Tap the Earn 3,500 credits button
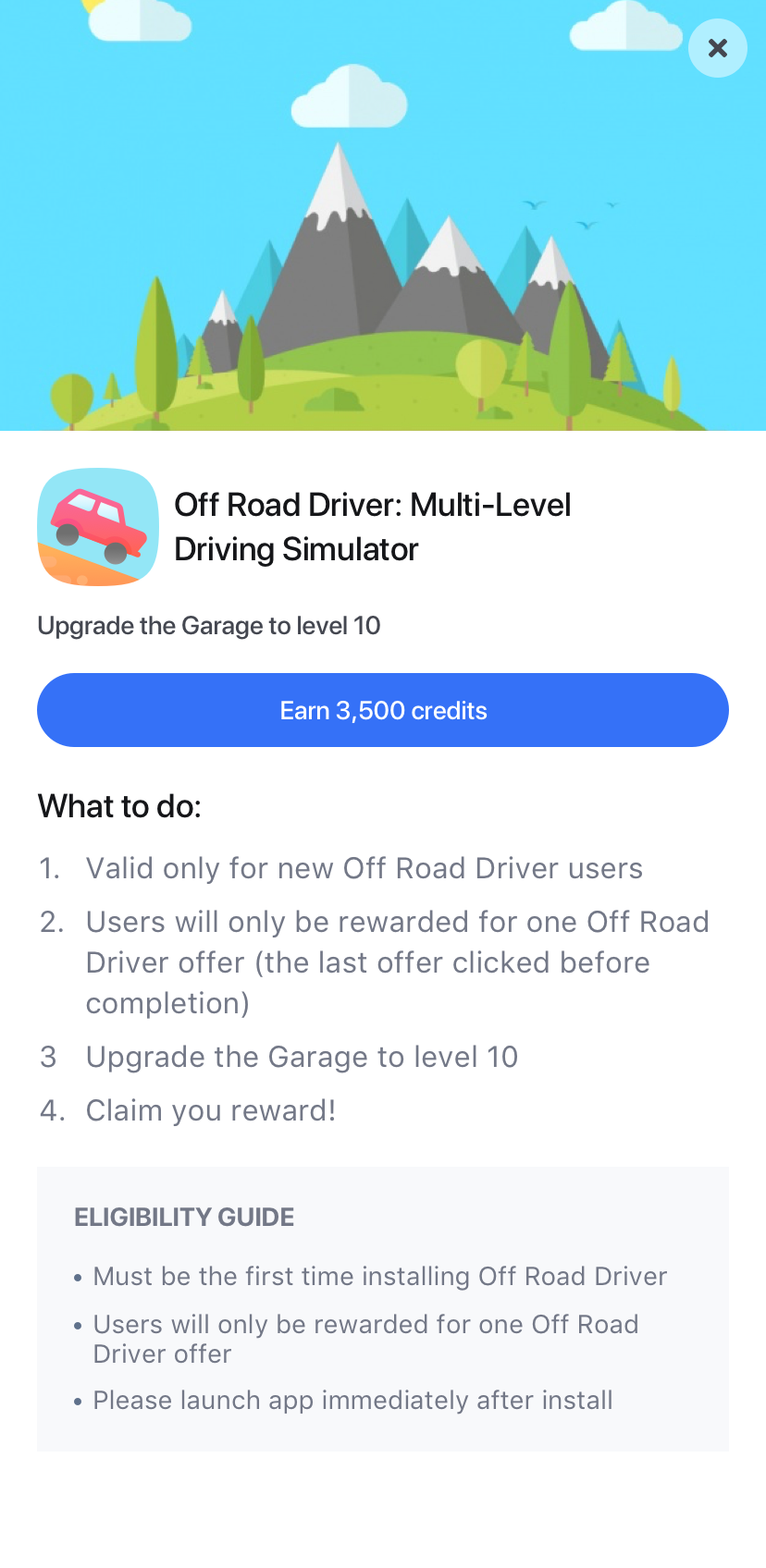Viewport: 766px width, 1568px height. tap(383, 710)
